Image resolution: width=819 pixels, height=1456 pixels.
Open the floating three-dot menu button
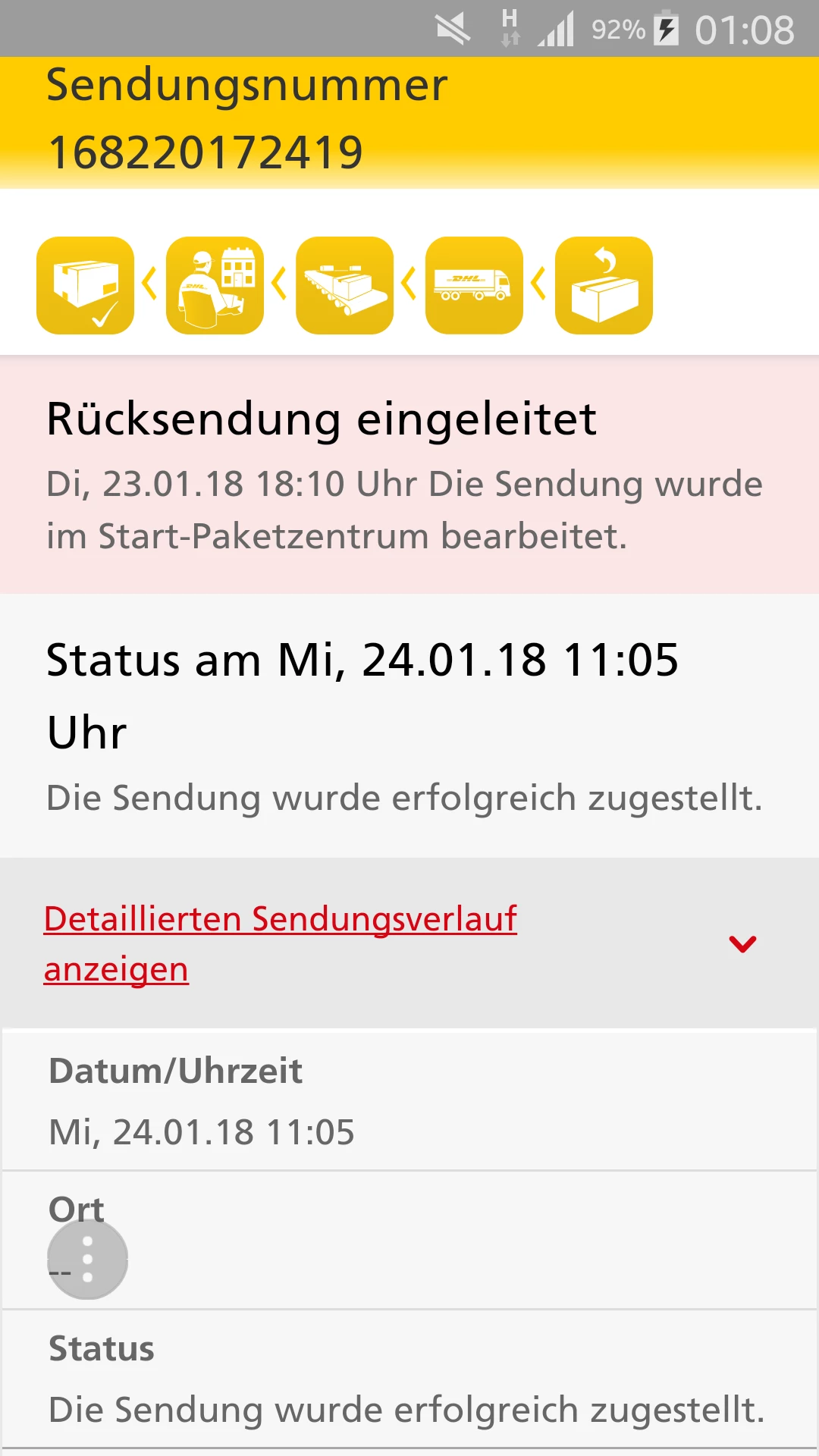pos(88,1259)
